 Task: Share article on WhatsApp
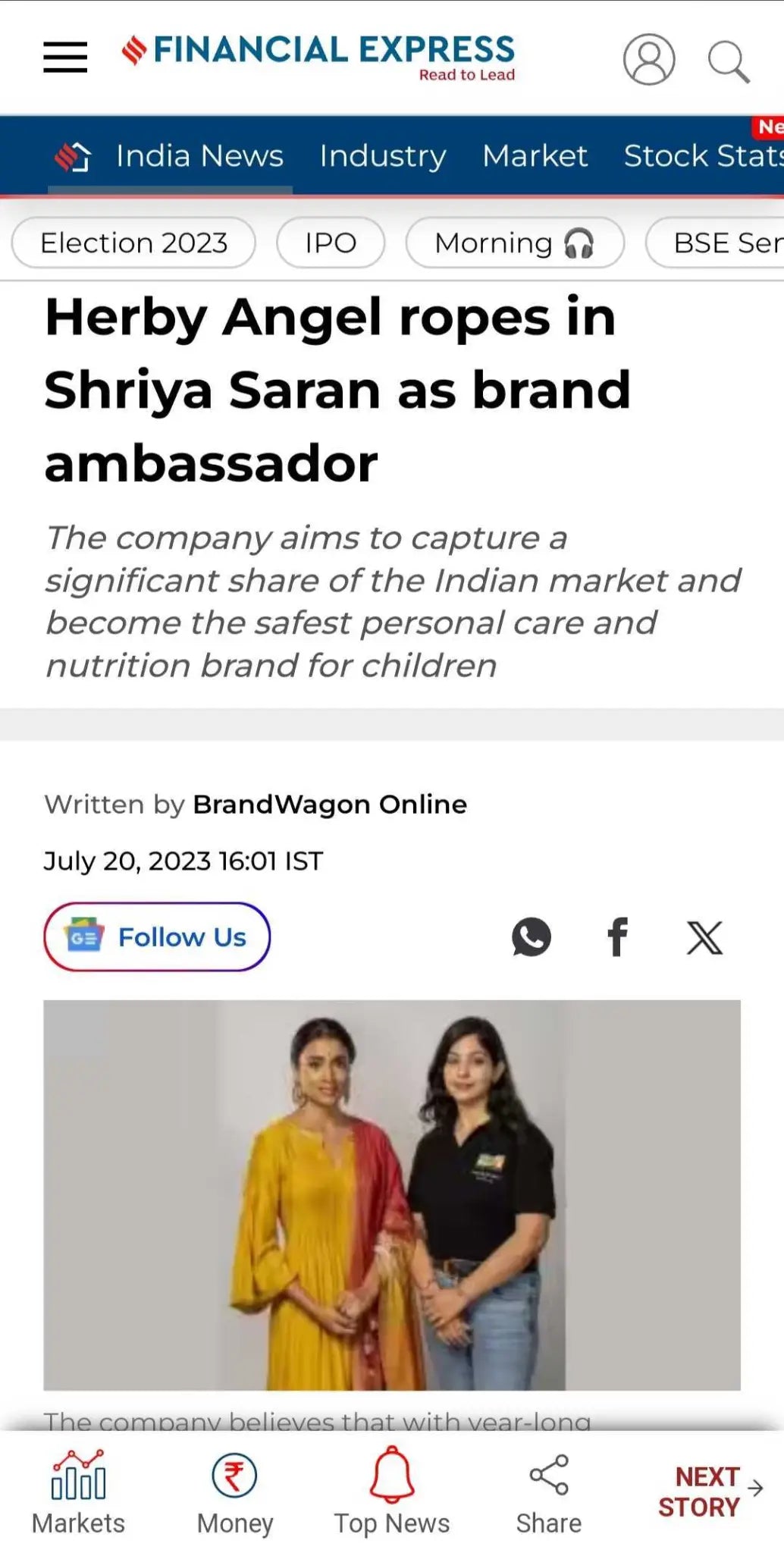pos(531,937)
